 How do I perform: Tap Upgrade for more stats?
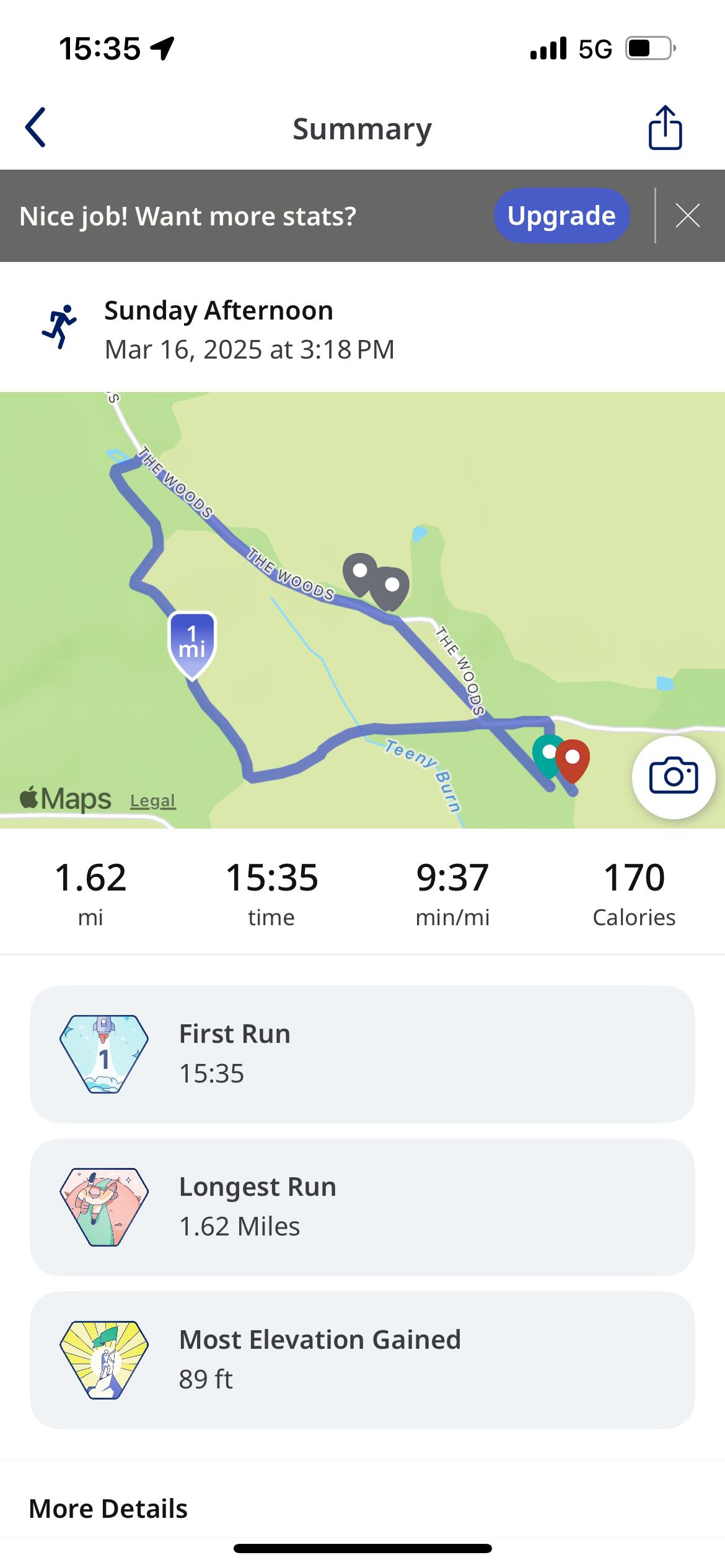pyautogui.click(x=561, y=216)
